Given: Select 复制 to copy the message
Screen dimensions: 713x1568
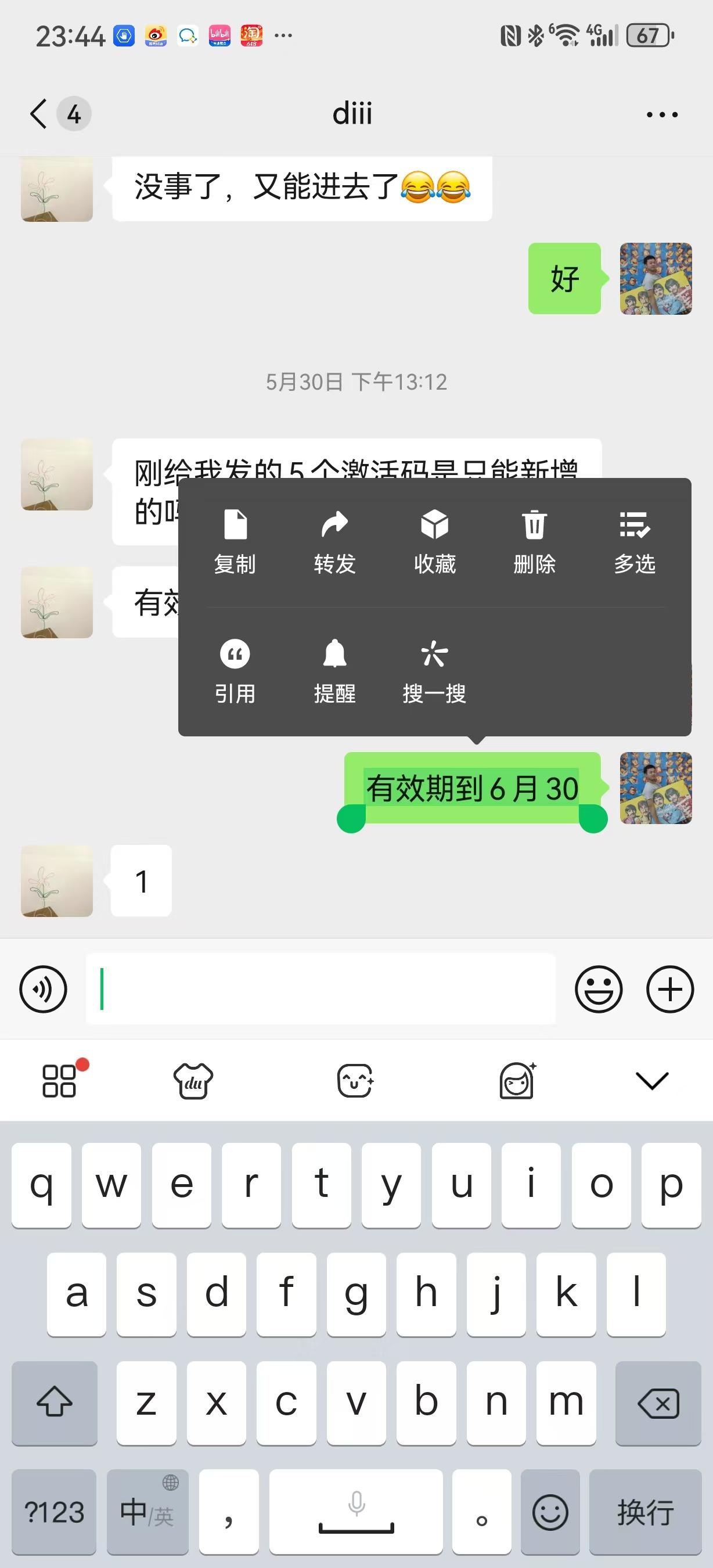Looking at the screenshot, I should point(235,542).
